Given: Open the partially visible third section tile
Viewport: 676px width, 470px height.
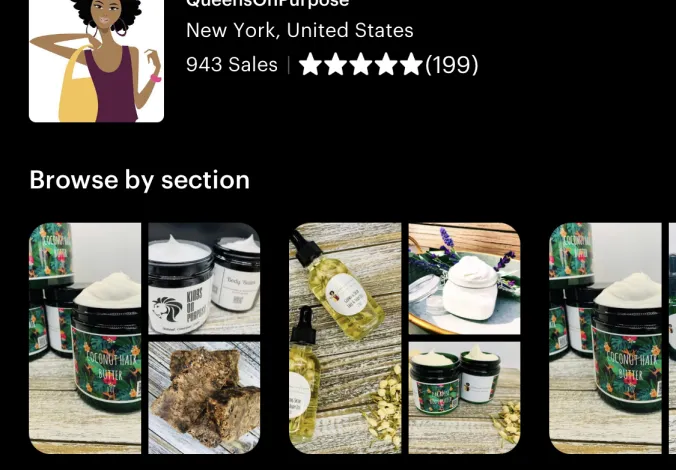Looking at the screenshot, I should pos(612,338).
